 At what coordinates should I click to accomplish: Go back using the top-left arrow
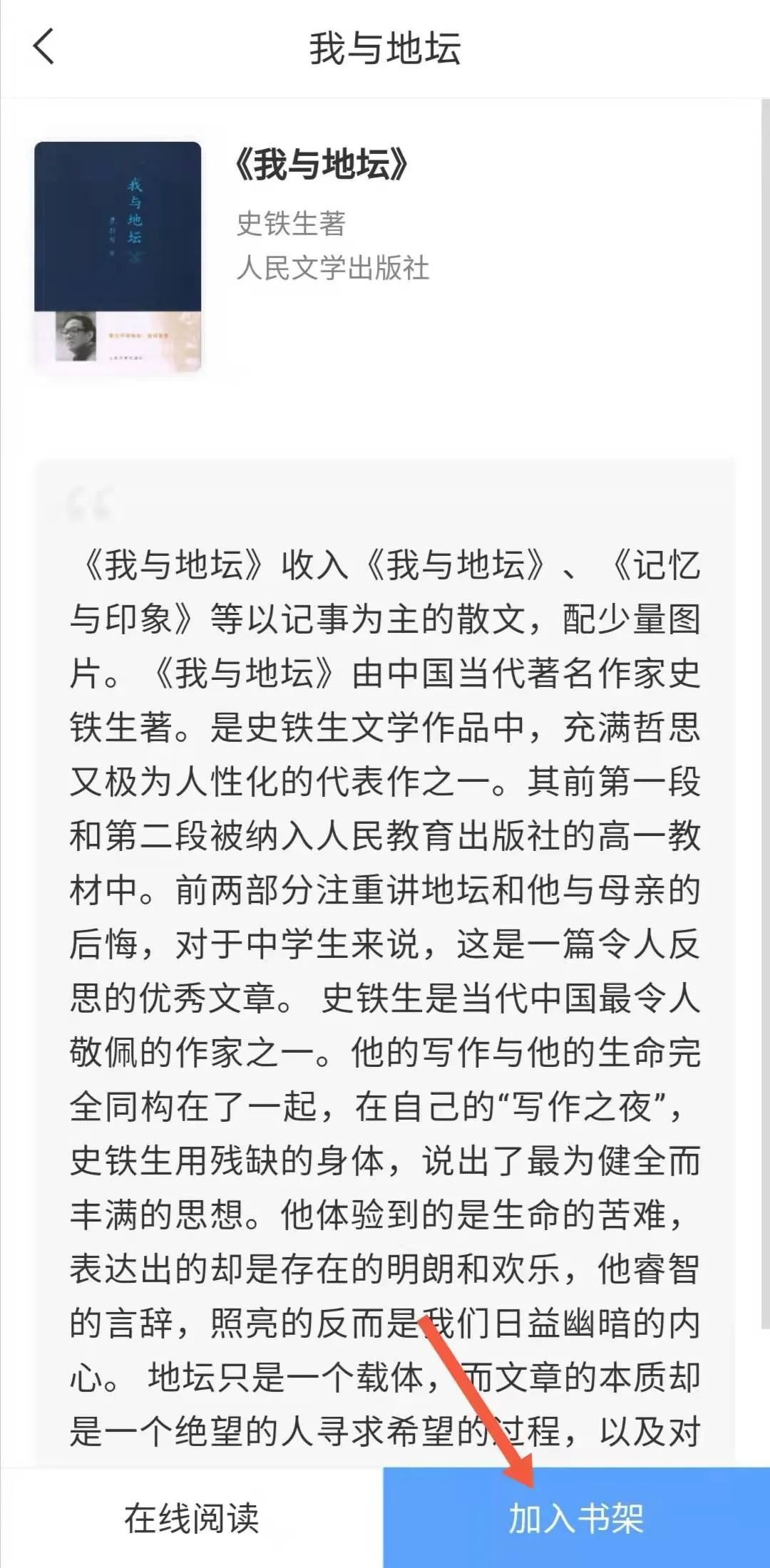(44, 47)
